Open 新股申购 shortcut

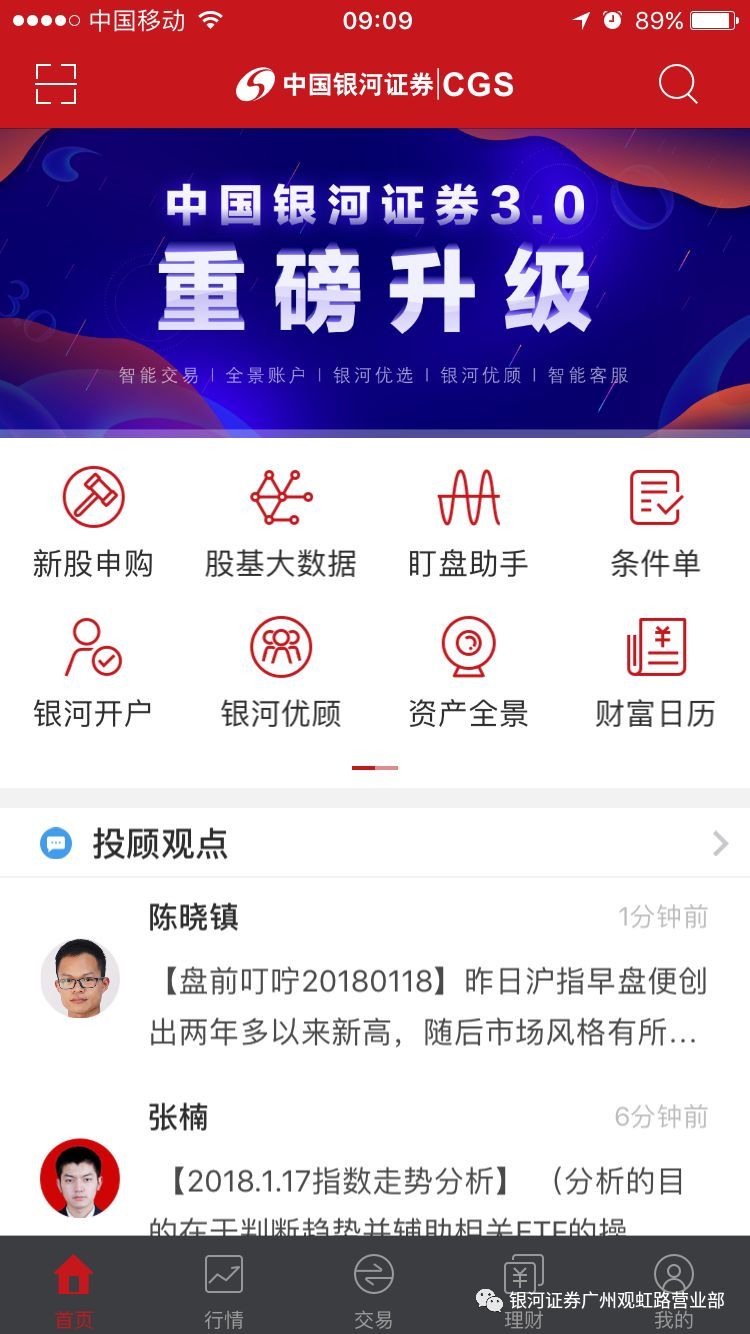[x=93, y=522]
